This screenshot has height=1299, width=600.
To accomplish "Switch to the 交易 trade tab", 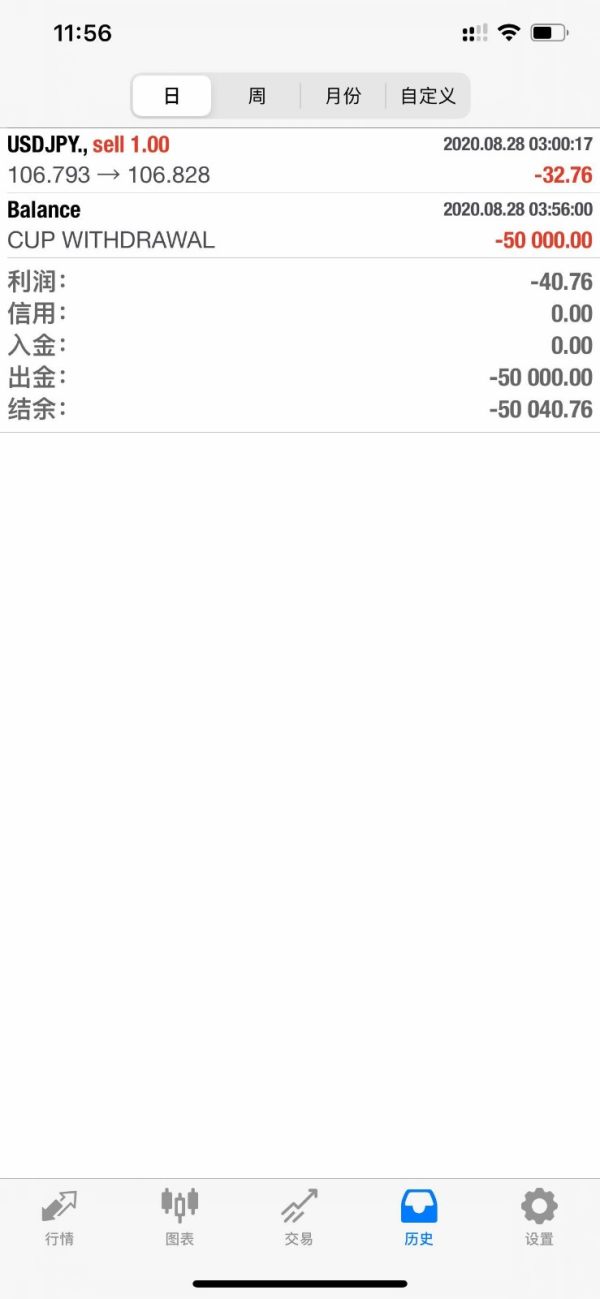I will tap(299, 1217).
